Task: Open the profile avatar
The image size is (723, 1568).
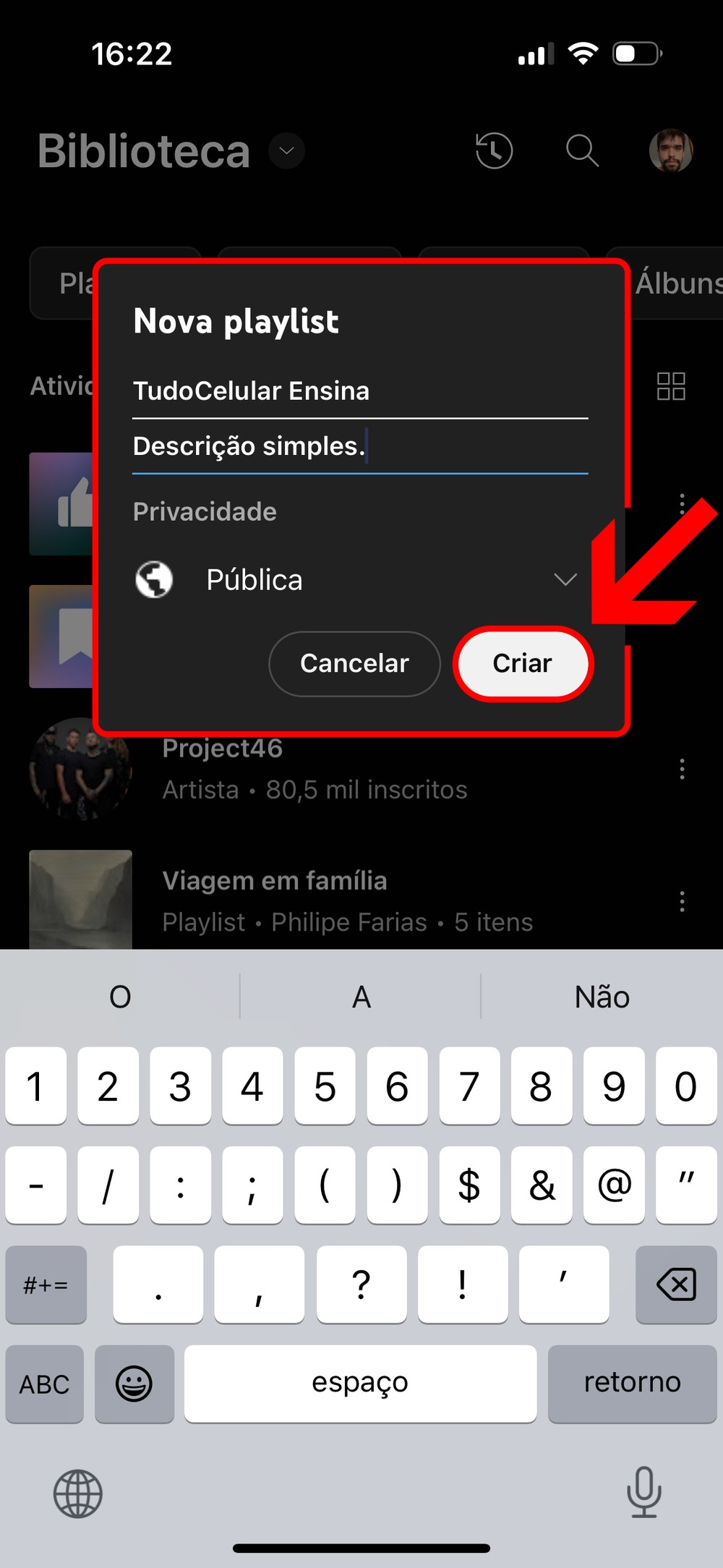Action: tap(671, 150)
